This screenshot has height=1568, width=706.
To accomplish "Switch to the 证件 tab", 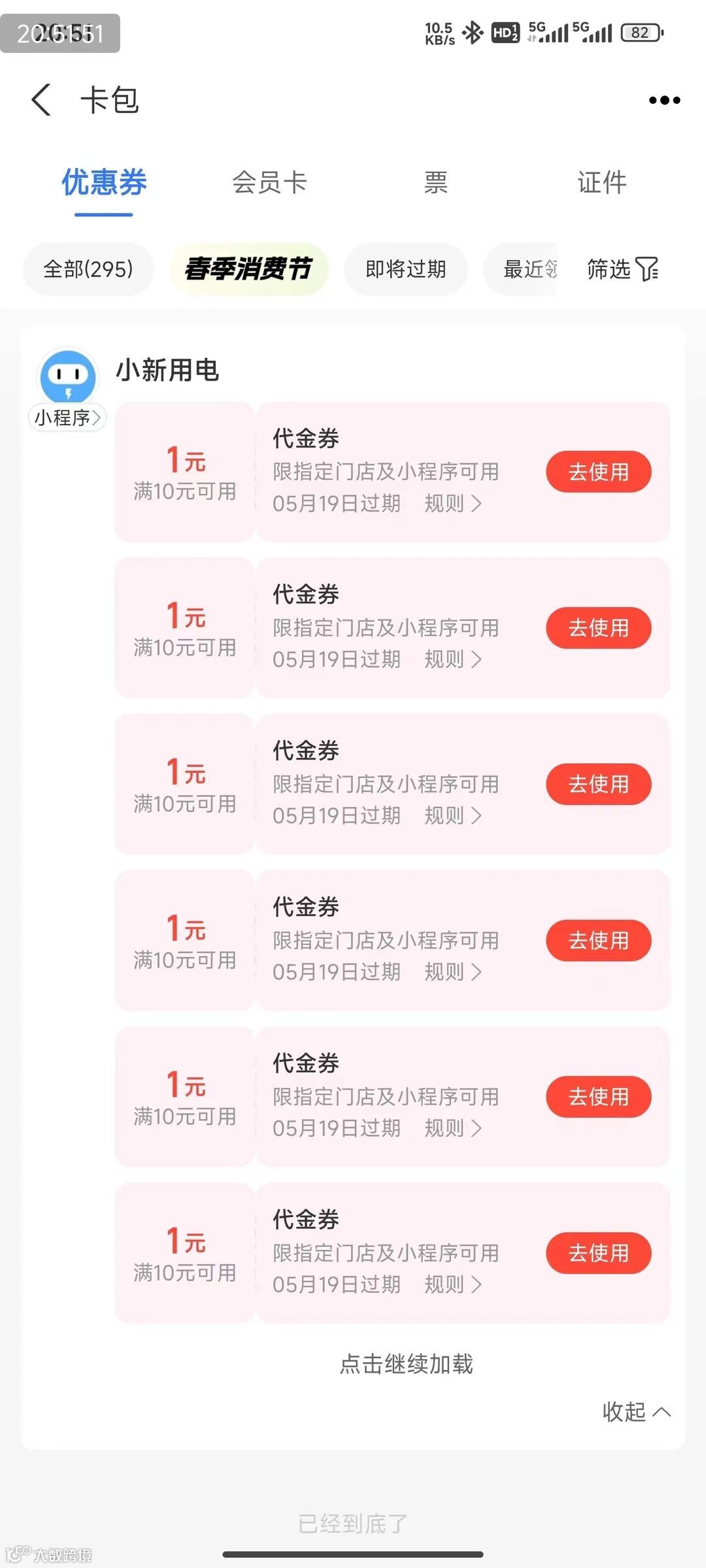I will click(601, 183).
